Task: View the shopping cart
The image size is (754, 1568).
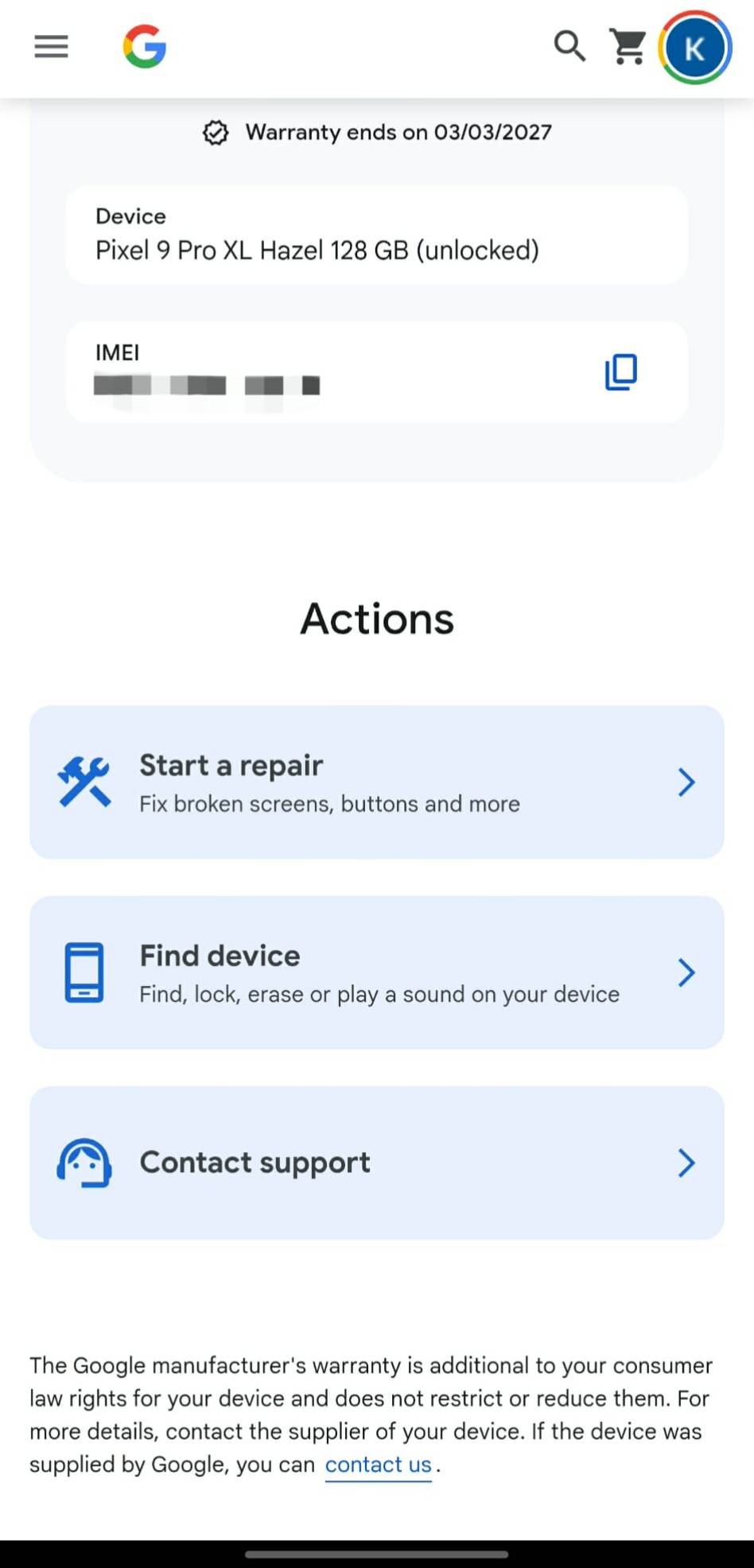Action: (x=628, y=47)
